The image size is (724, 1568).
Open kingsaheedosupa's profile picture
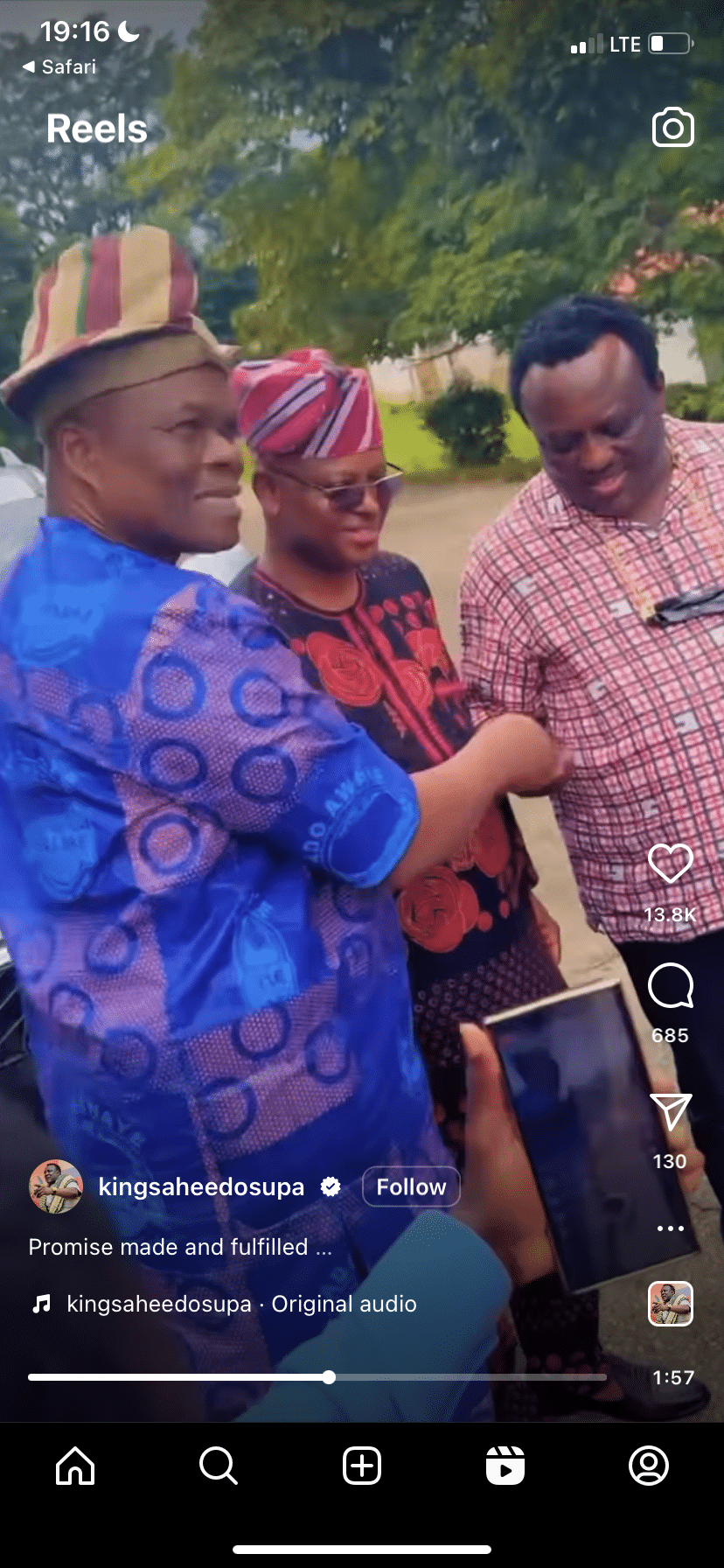pyautogui.click(x=56, y=1187)
